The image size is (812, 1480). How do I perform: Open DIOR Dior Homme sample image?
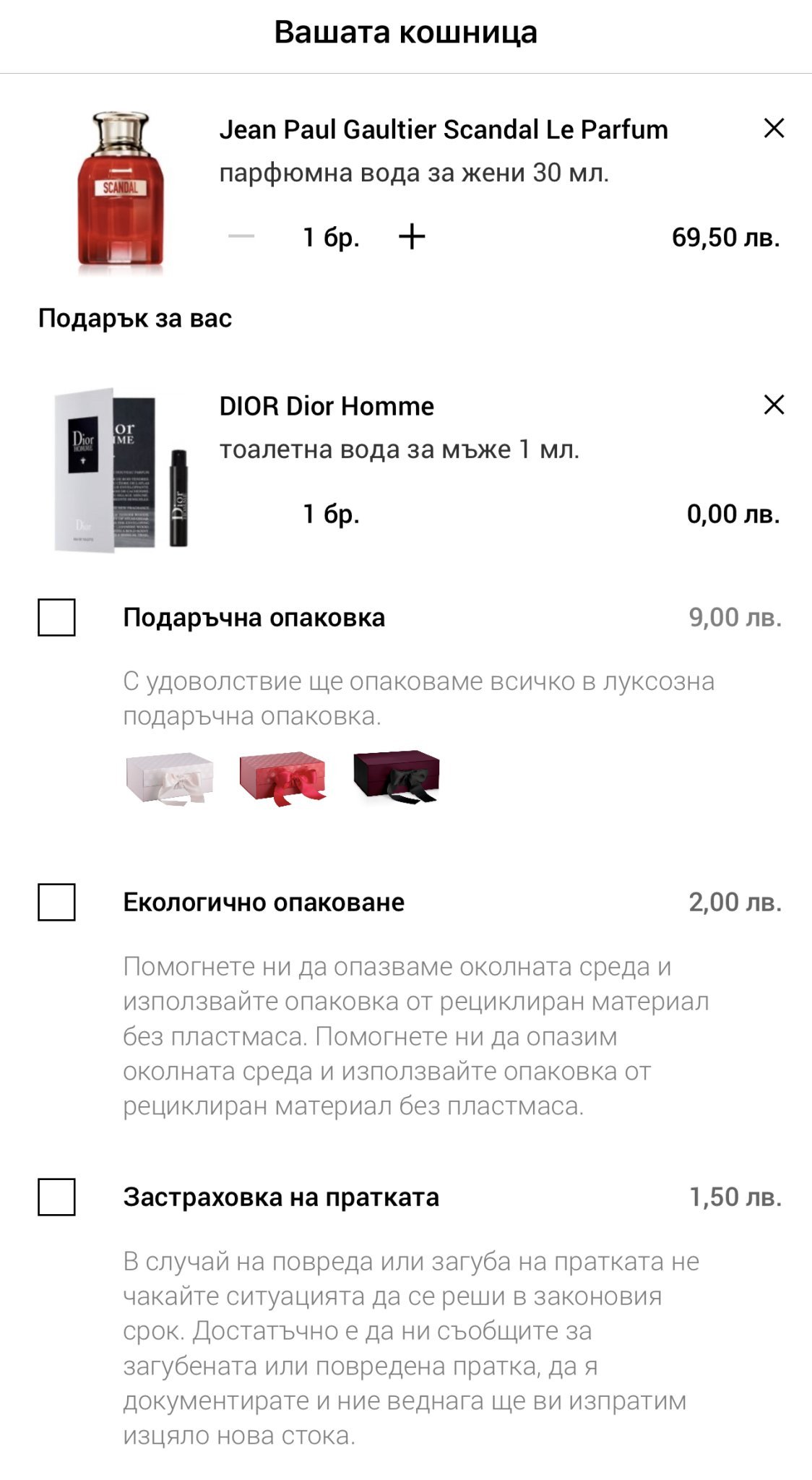pyautogui.click(x=121, y=470)
